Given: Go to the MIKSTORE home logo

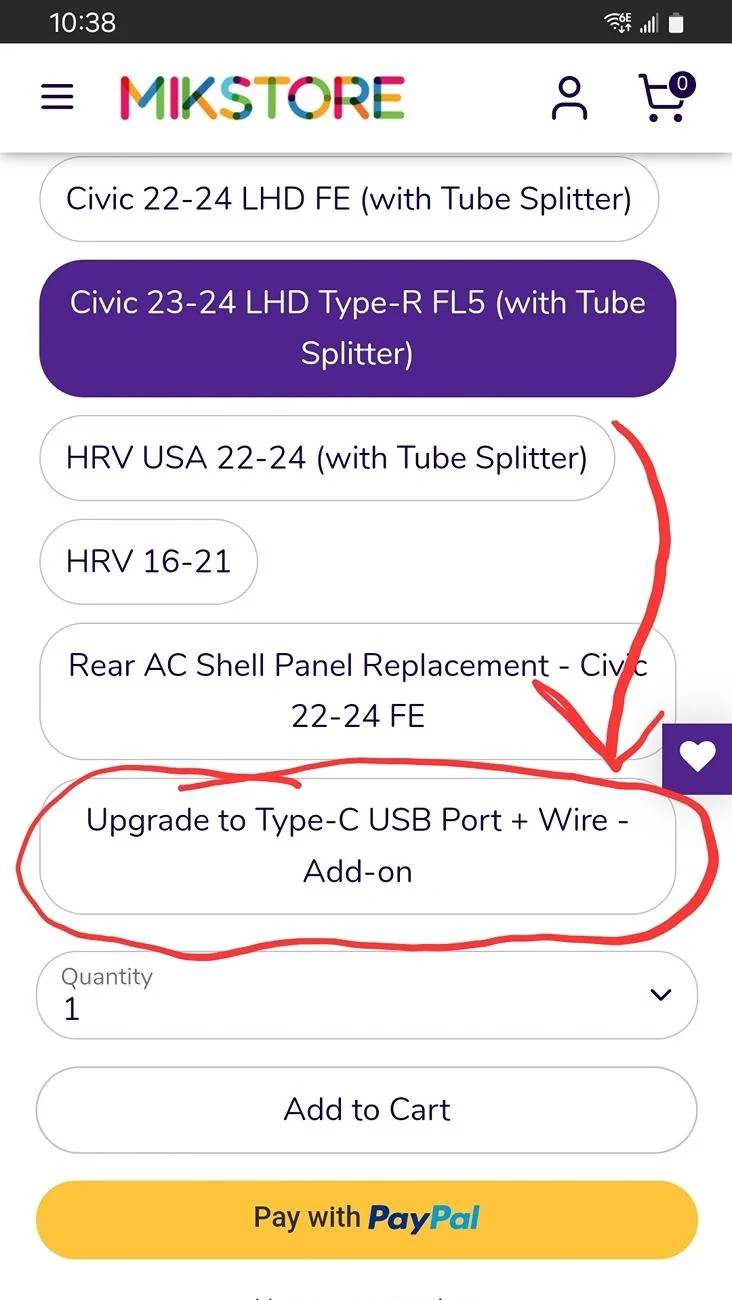Looking at the screenshot, I should point(262,98).
